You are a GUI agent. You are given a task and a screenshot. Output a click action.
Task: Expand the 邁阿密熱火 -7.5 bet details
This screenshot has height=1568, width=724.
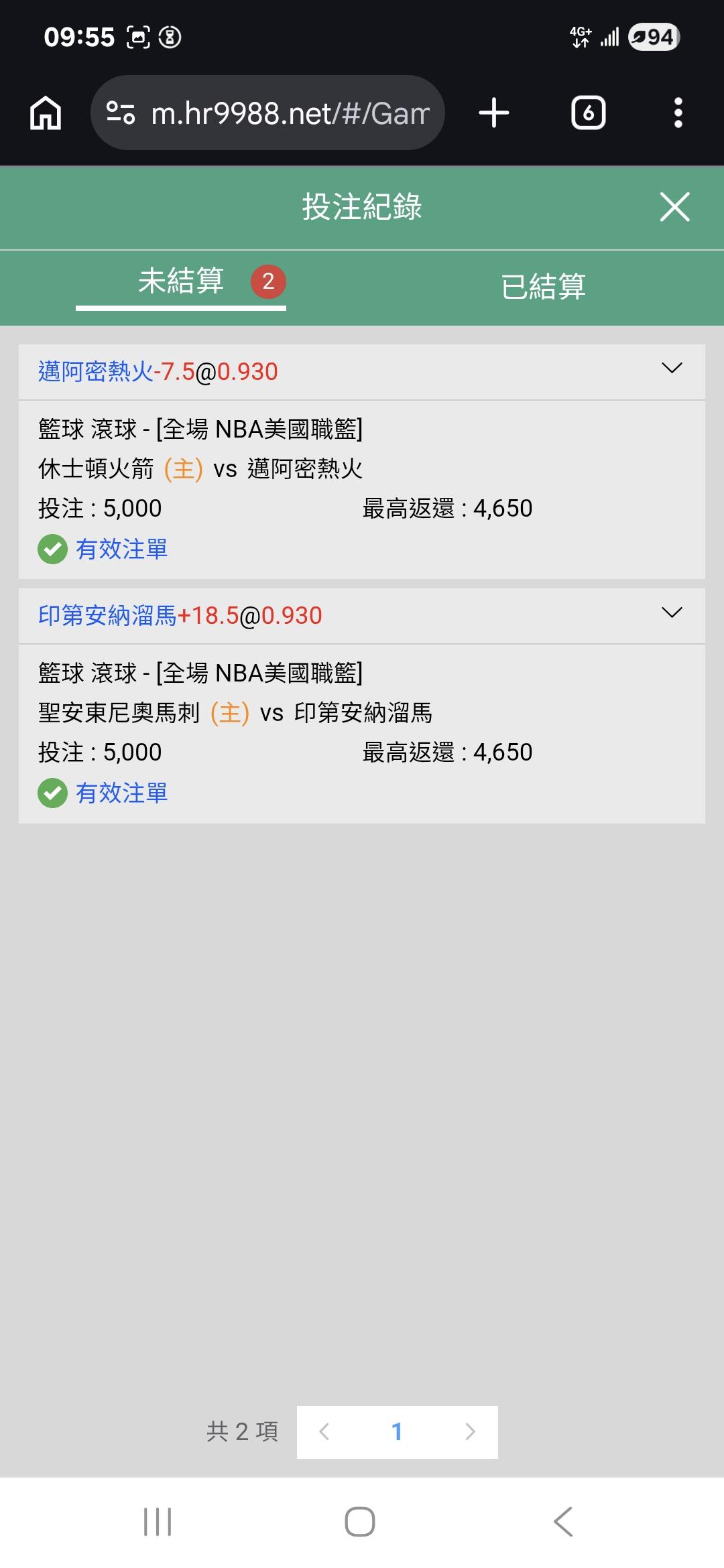(672, 369)
